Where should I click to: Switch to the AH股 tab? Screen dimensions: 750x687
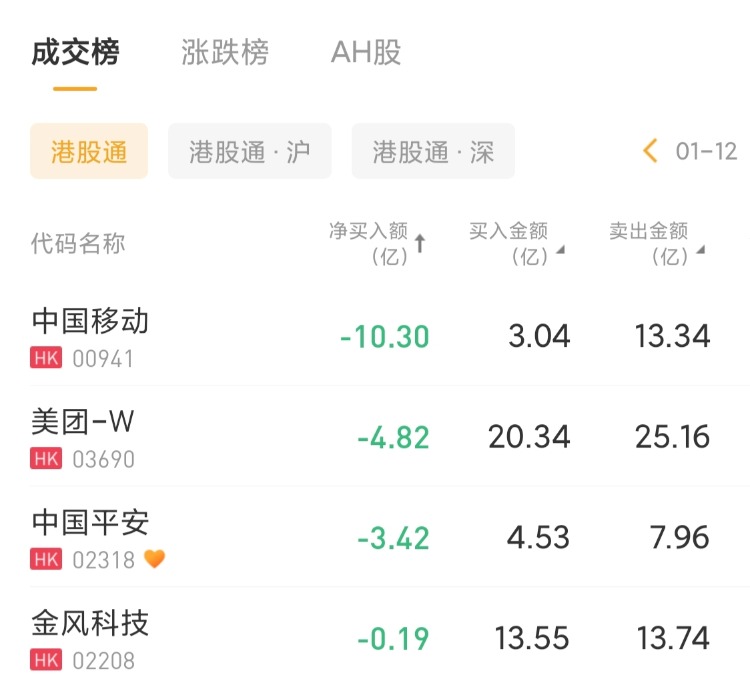point(366,52)
